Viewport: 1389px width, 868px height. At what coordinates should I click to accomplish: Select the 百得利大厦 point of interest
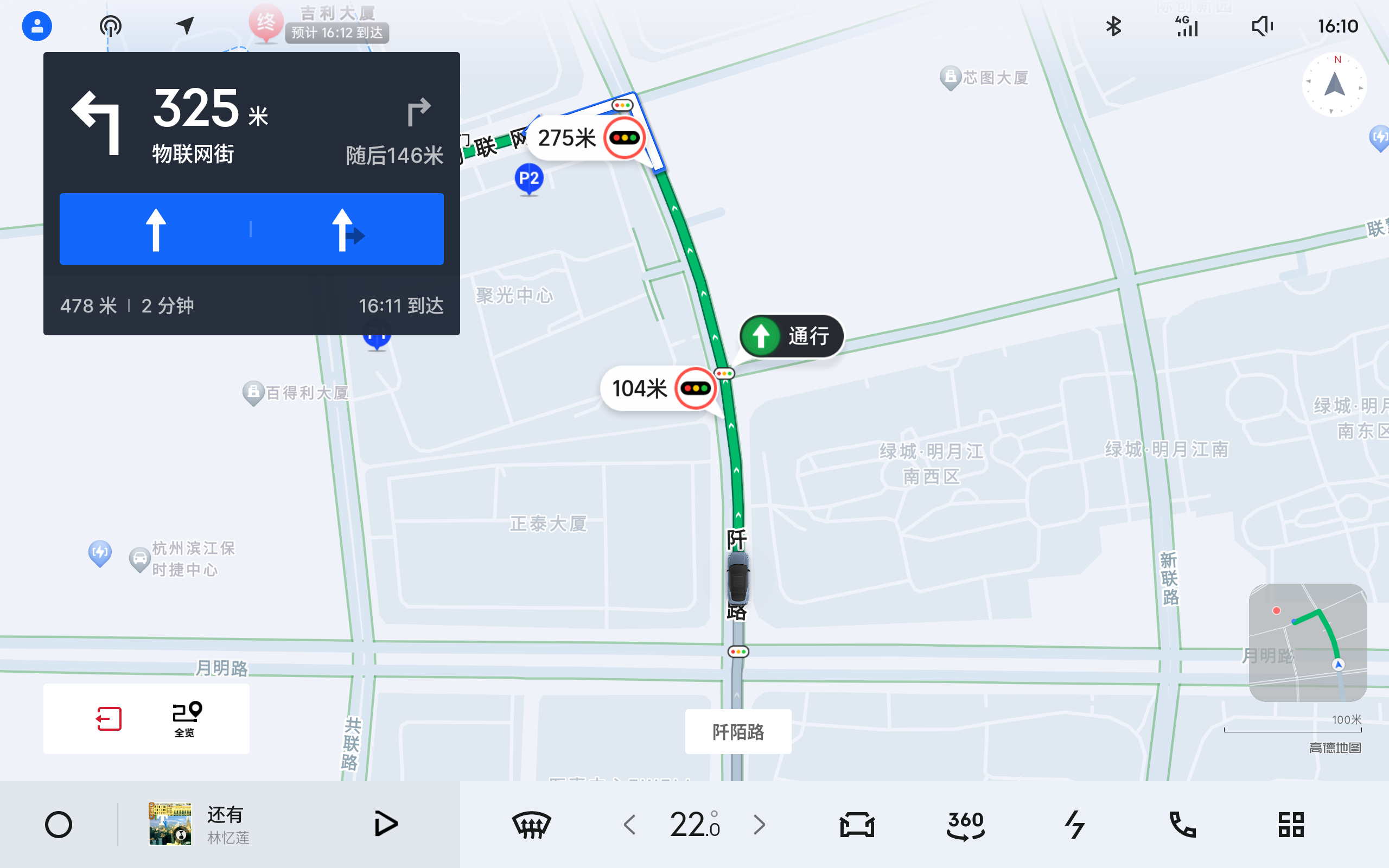pos(253,393)
